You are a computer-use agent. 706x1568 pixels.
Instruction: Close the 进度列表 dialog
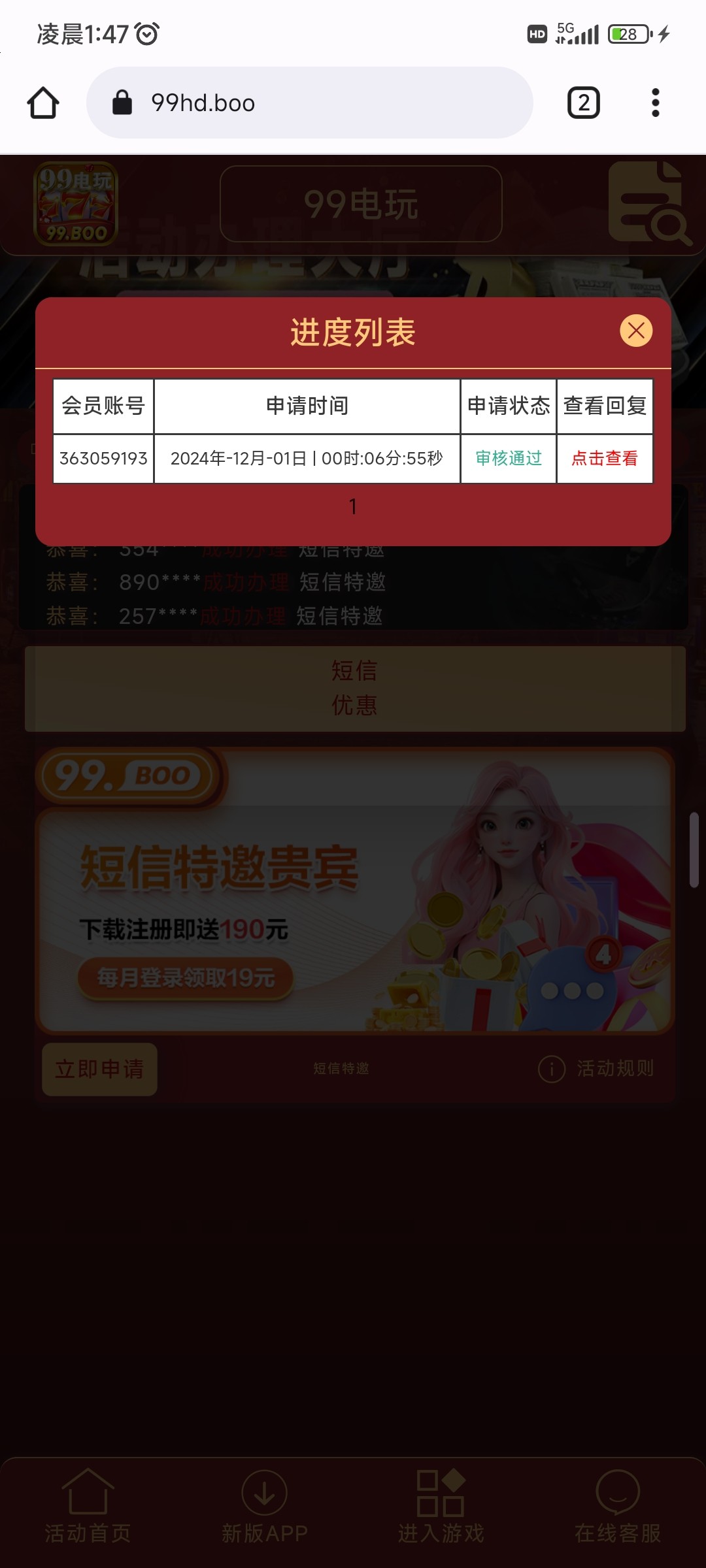(636, 331)
